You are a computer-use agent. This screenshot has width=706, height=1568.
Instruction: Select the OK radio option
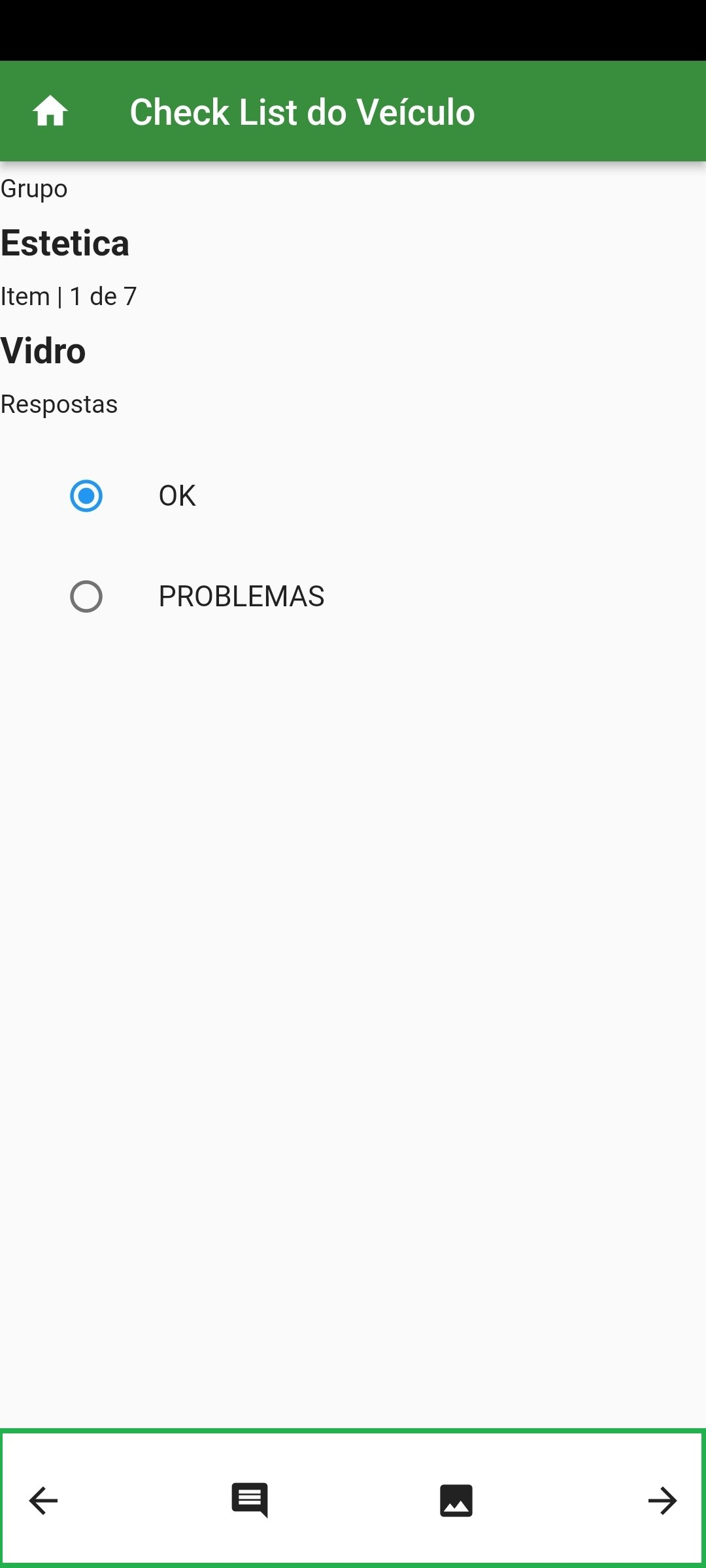coord(86,496)
